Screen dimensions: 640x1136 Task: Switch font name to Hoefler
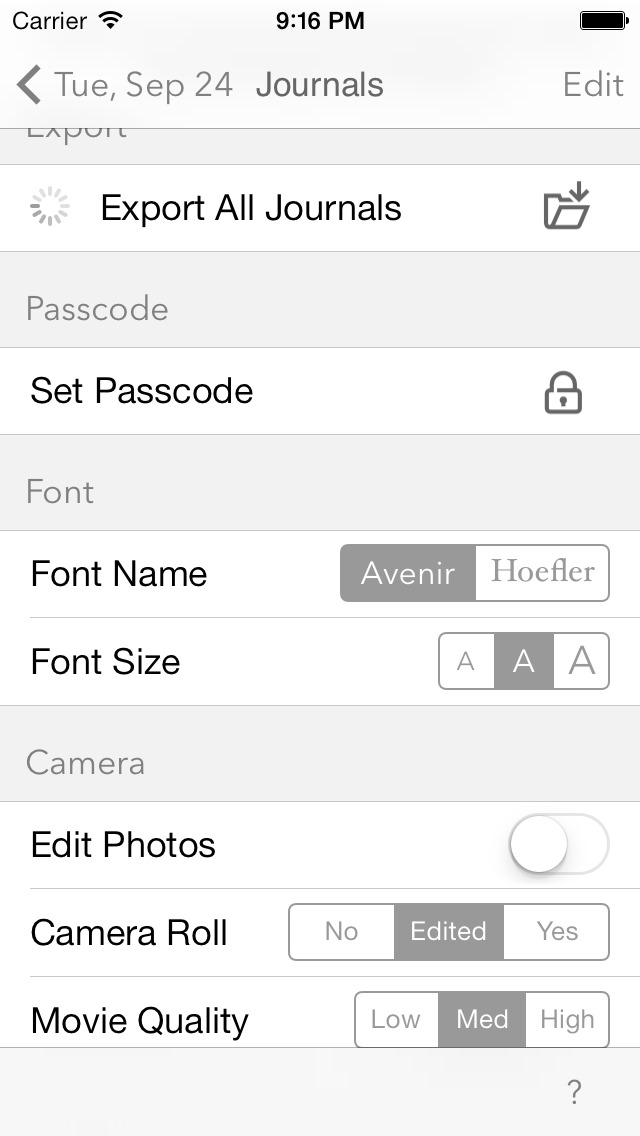[x=542, y=573]
